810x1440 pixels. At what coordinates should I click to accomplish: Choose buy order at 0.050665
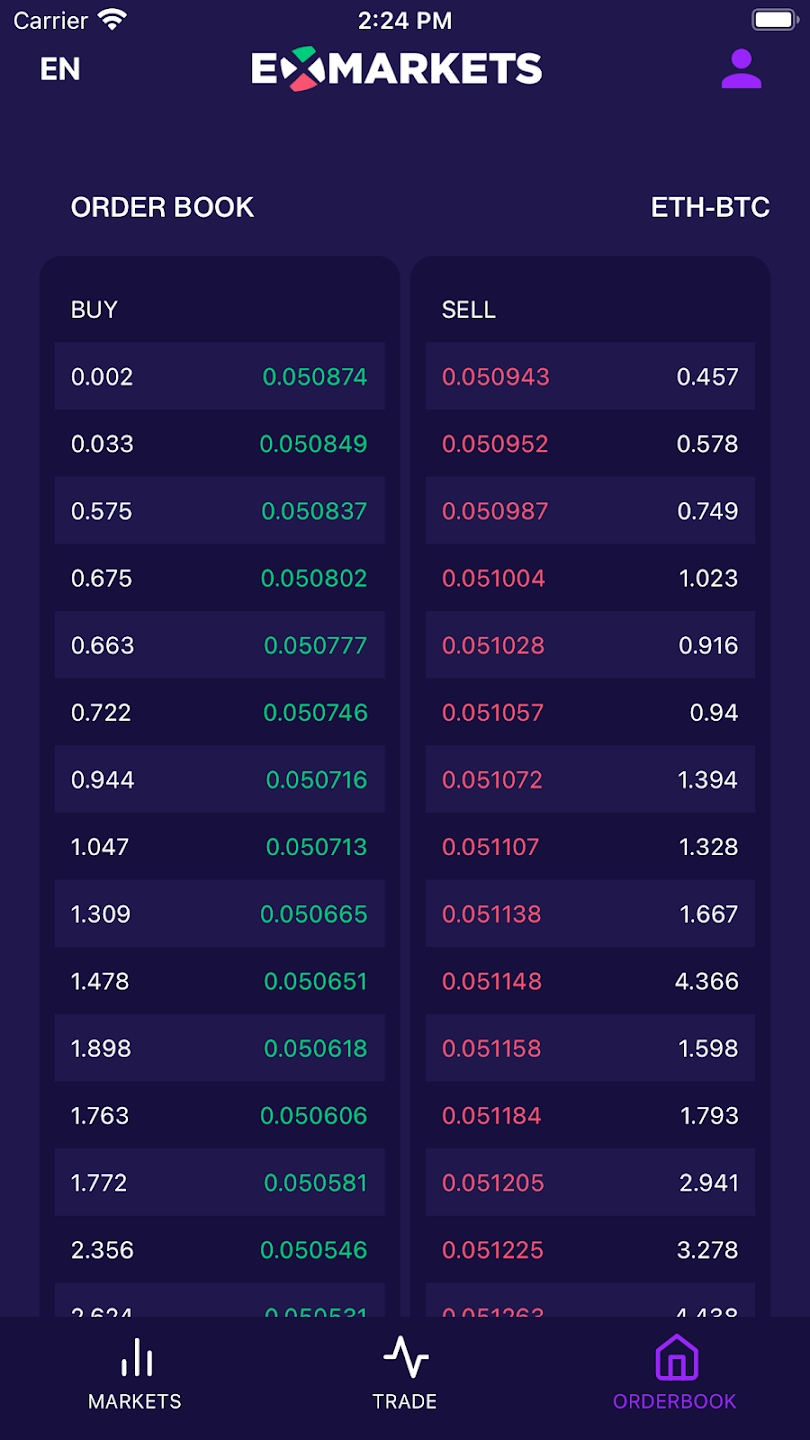tap(219, 914)
